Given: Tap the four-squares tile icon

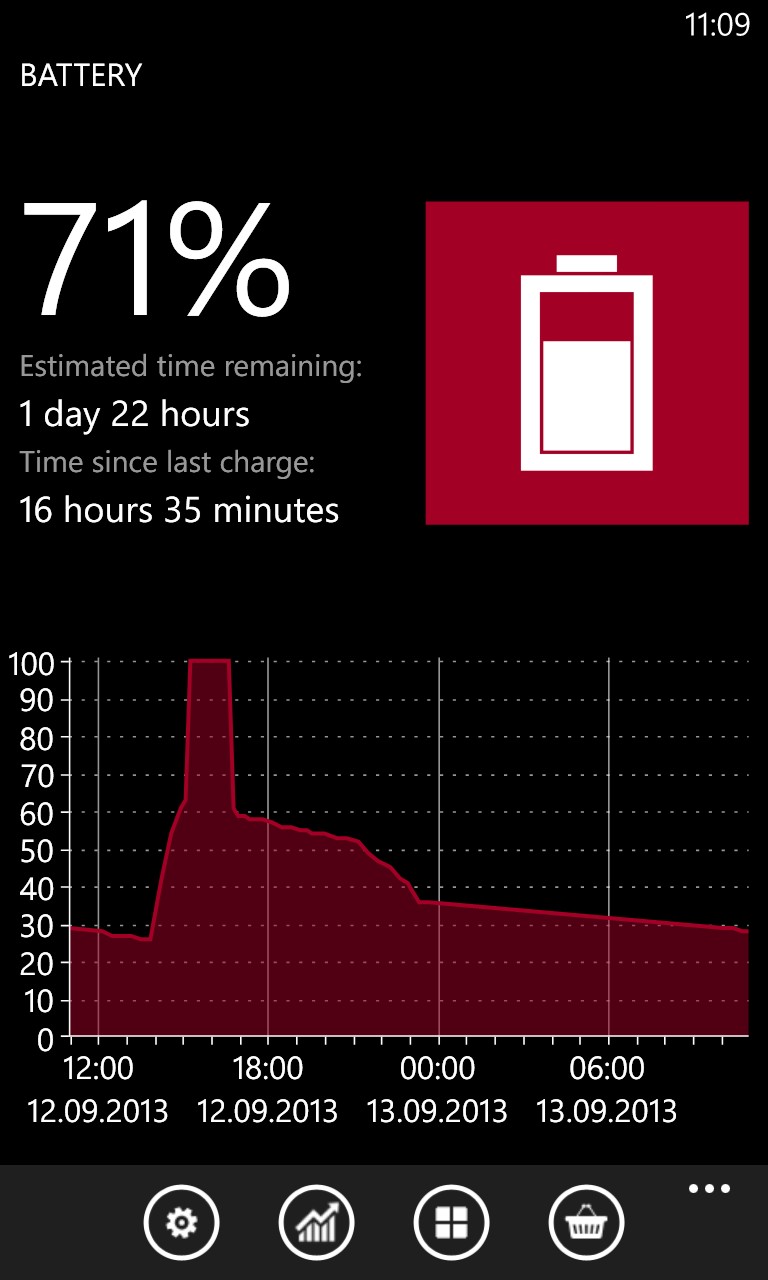Looking at the screenshot, I should [451, 1222].
